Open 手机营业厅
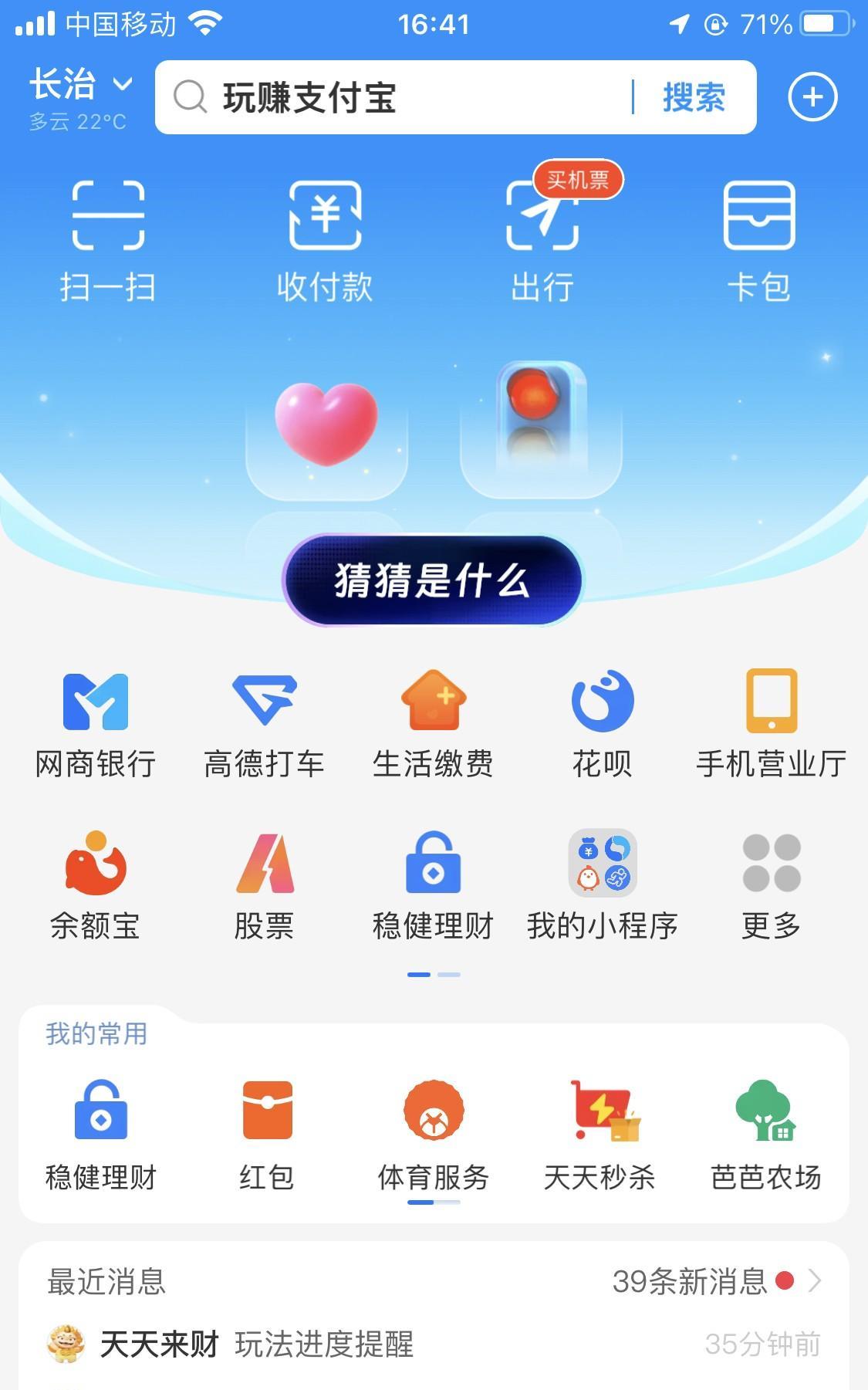The height and width of the screenshot is (1390, 868). pos(771,723)
